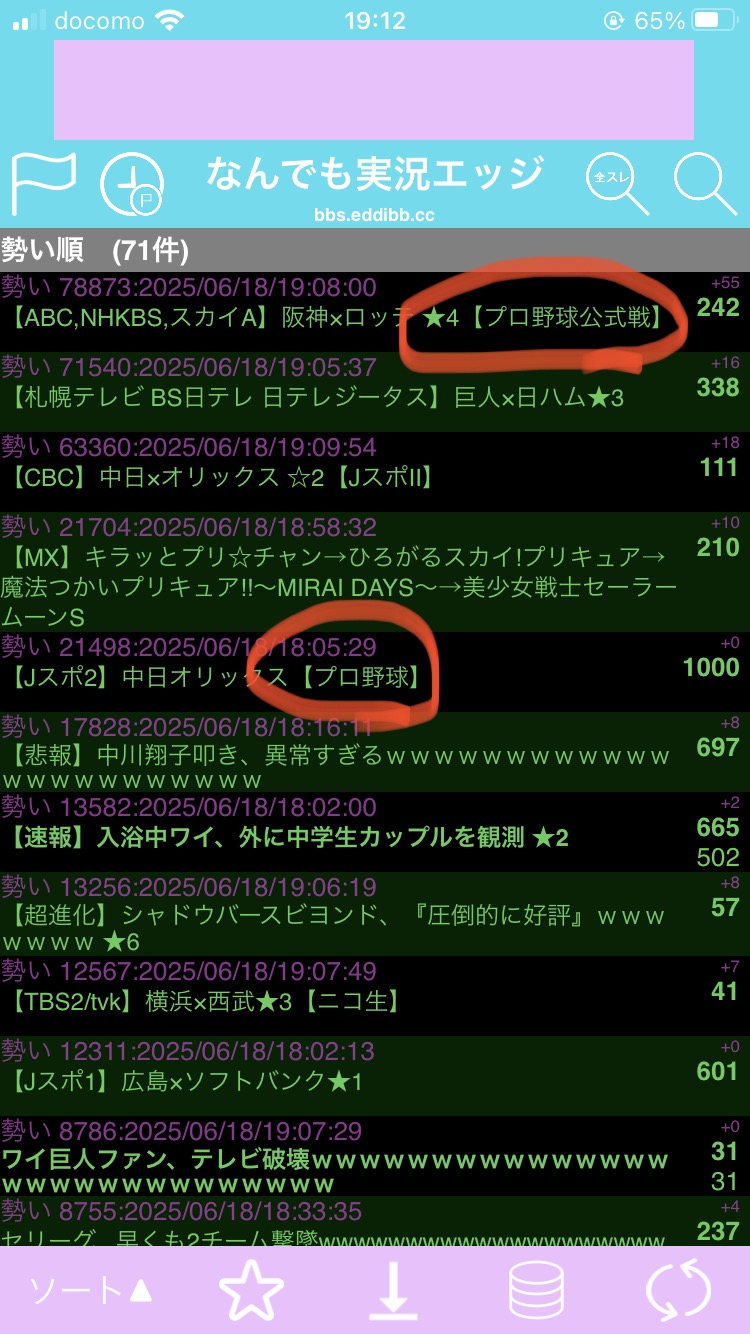The height and width of the screenshot is (1334, 750).
Task: Open the create new thread icon
Action: [133, 184]
